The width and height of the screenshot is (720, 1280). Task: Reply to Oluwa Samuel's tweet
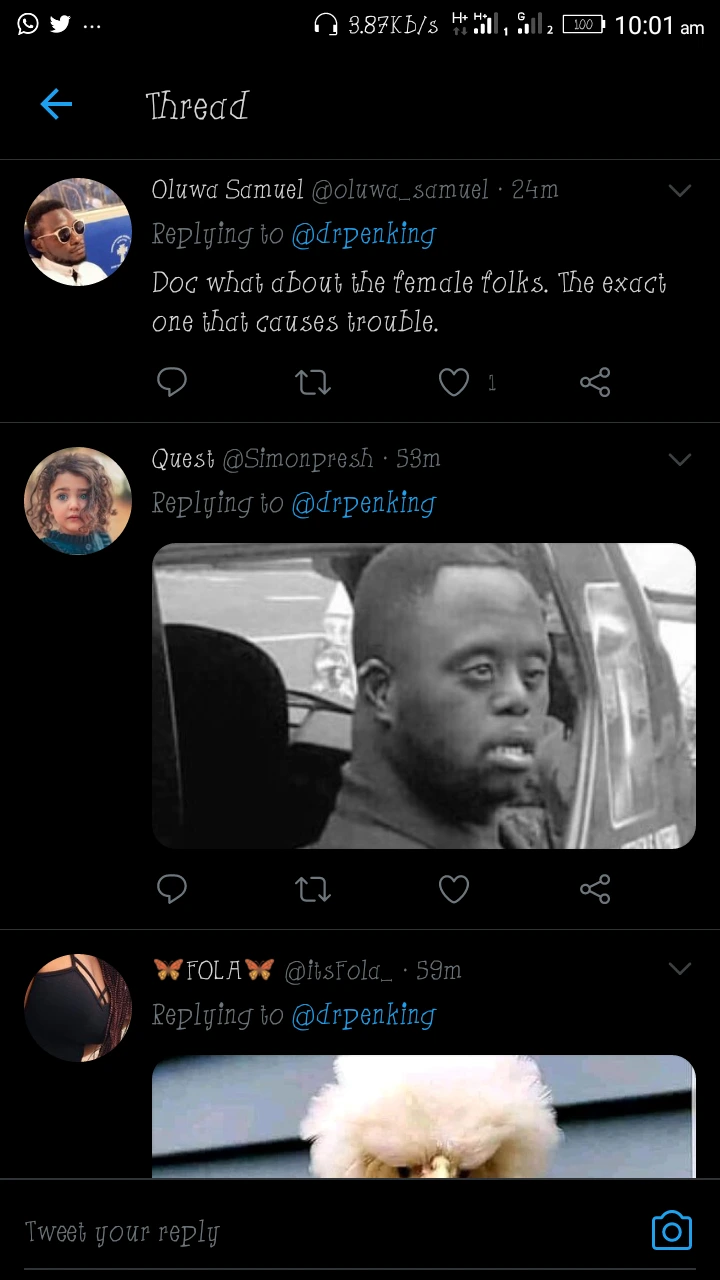172,382
